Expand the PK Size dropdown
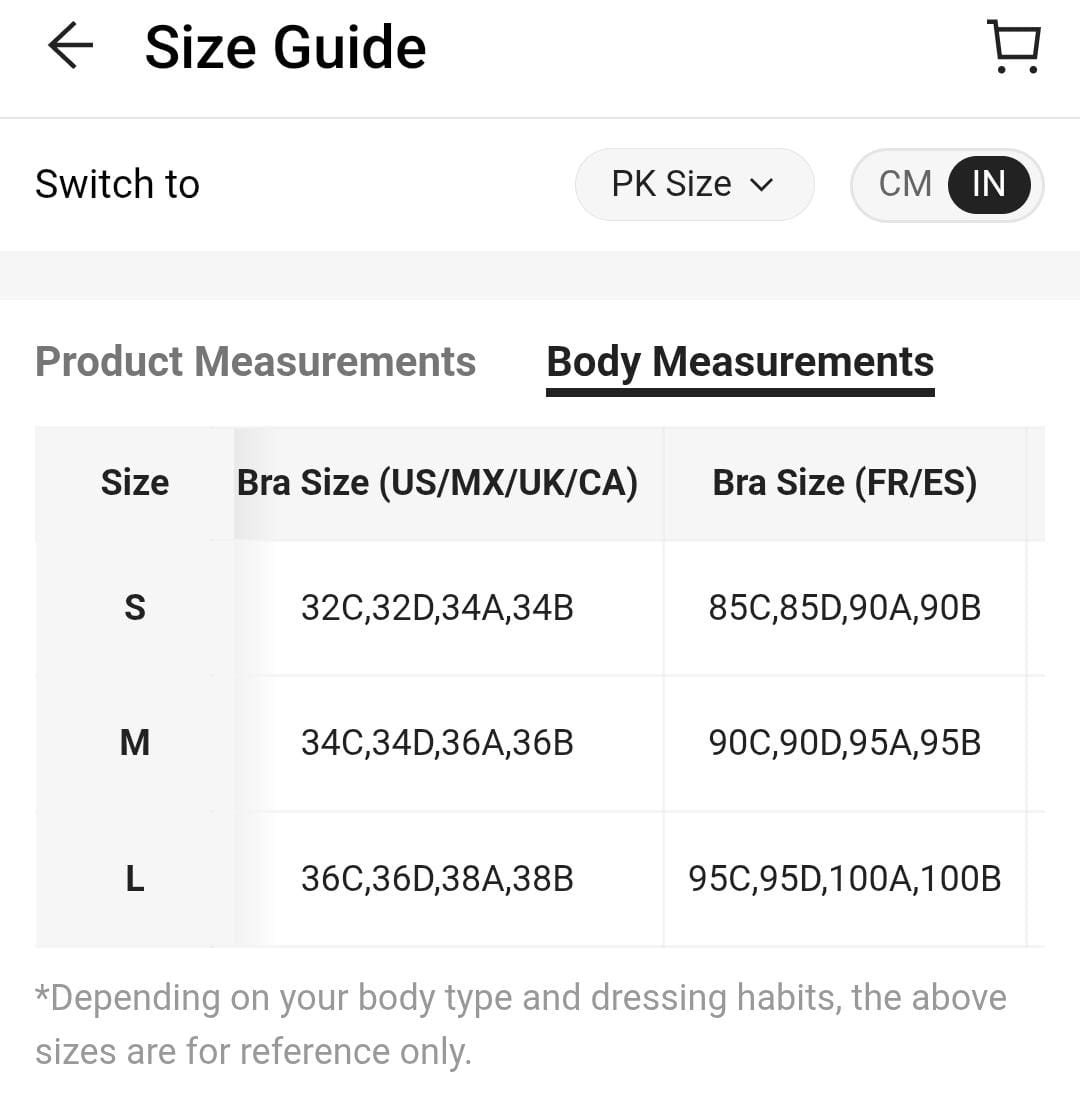1080x1108 pixels. [x=694, y=184]
